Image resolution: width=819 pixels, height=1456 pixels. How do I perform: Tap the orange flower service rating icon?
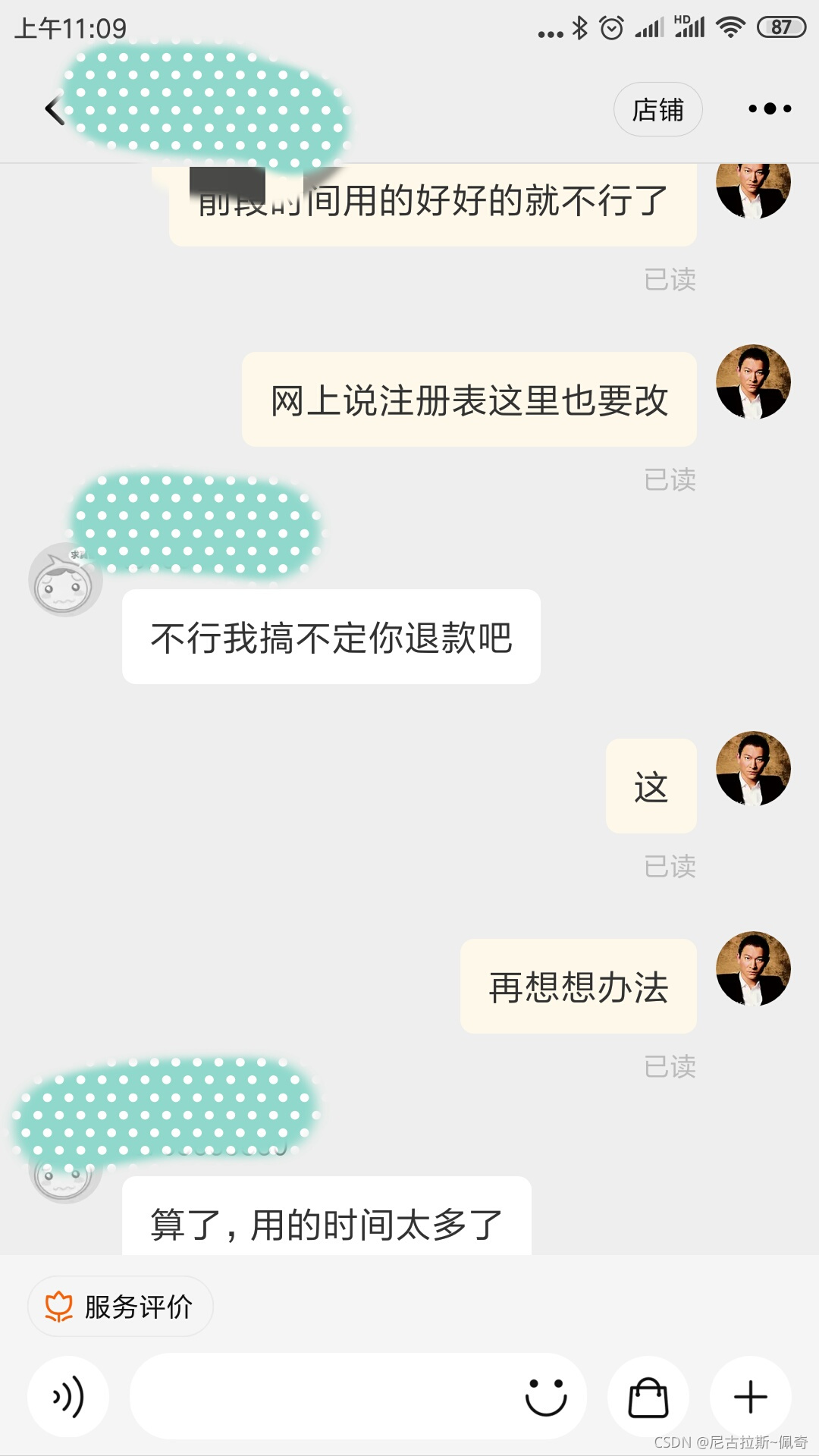pyautogui.click(x=59, y=1306)
